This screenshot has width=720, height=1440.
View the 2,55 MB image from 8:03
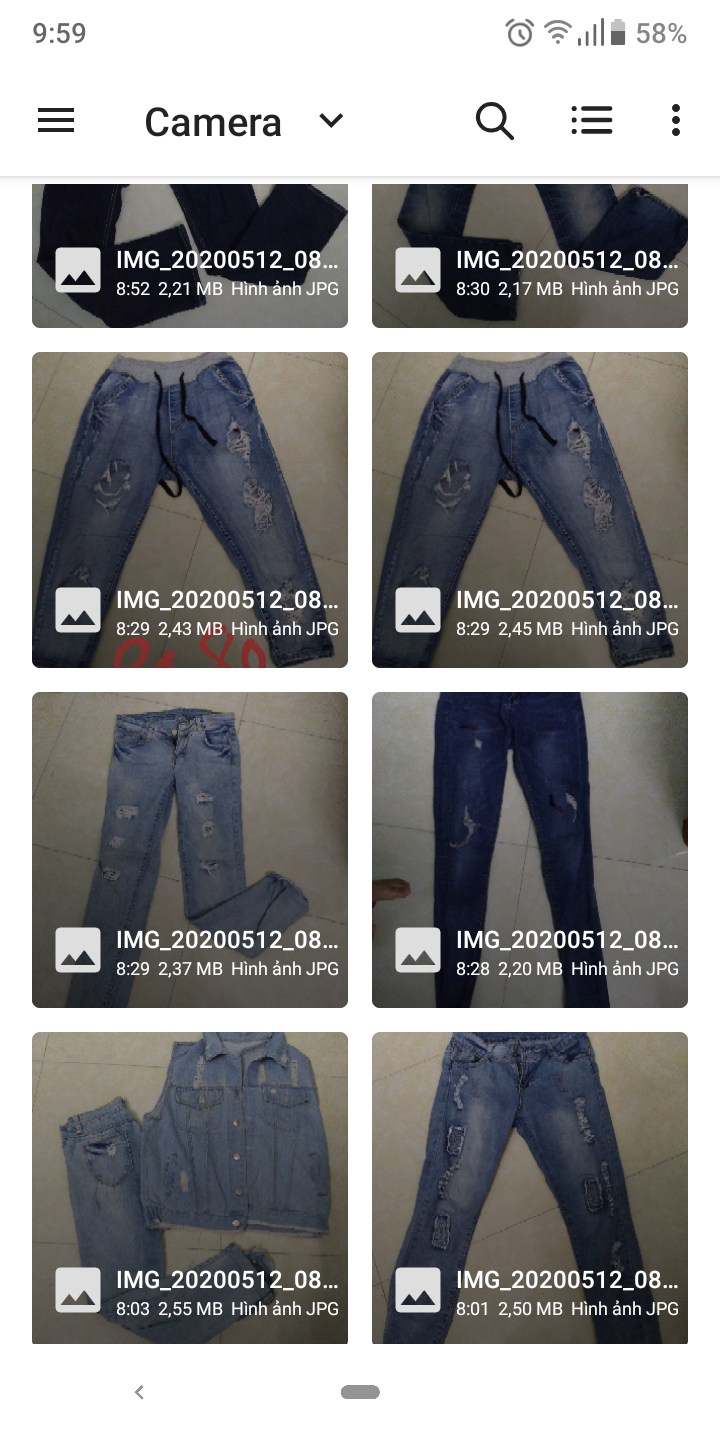tap(190, 1188)
